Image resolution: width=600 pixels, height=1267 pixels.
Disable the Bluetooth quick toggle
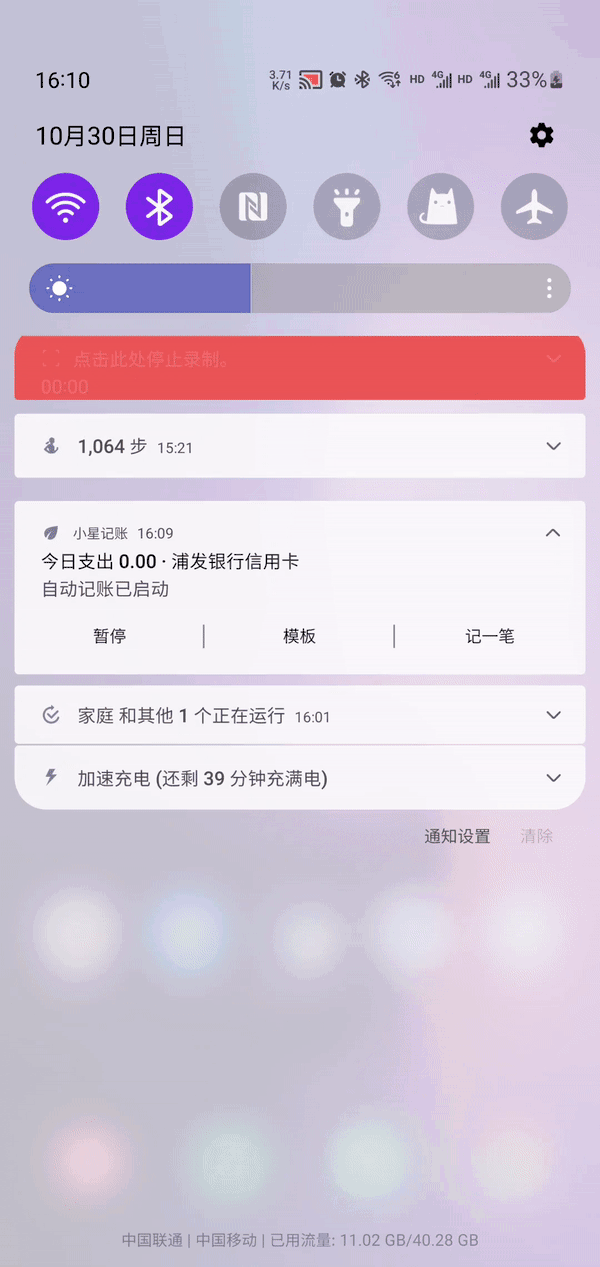pos(159,207)
